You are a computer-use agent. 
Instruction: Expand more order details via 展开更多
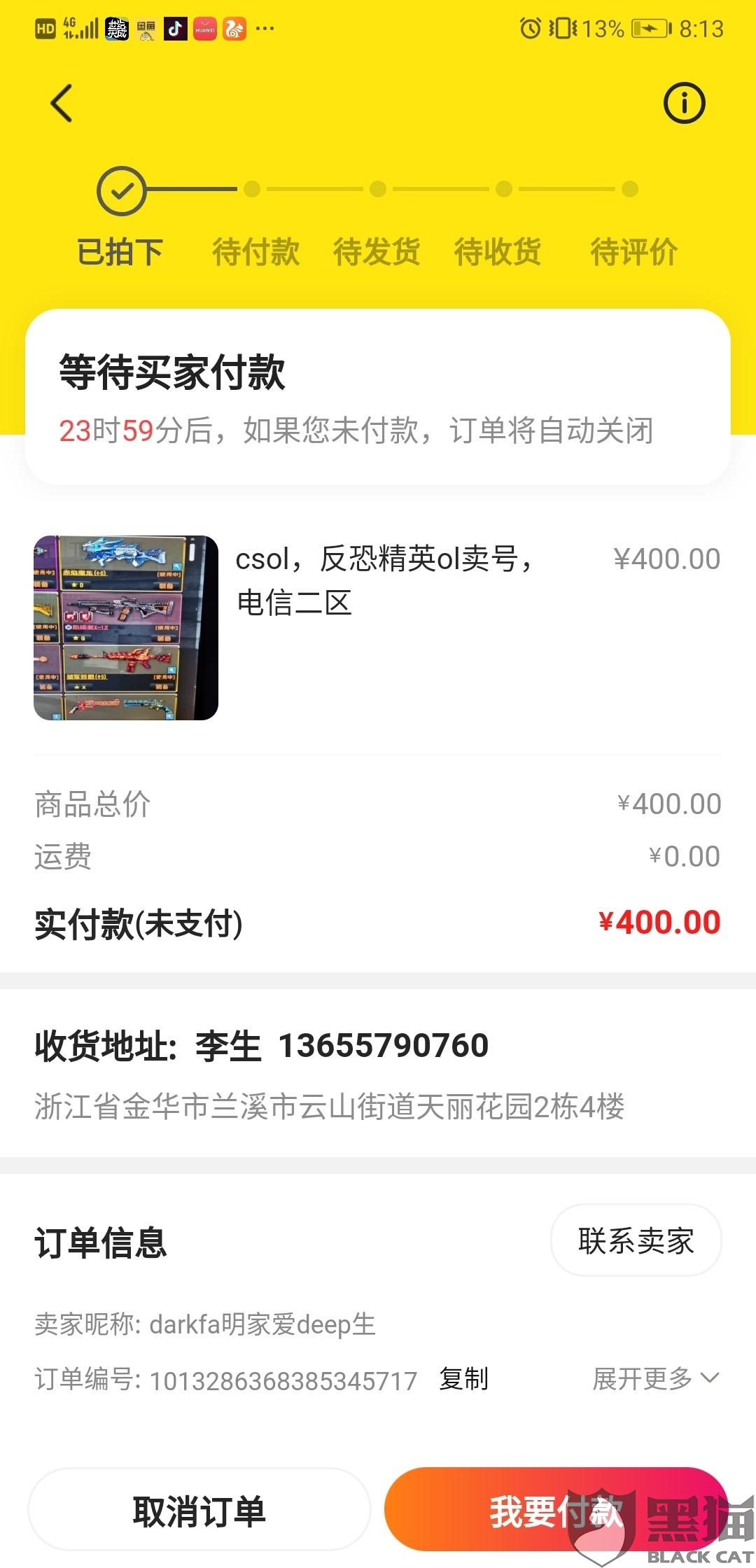tap(655, 1379)
